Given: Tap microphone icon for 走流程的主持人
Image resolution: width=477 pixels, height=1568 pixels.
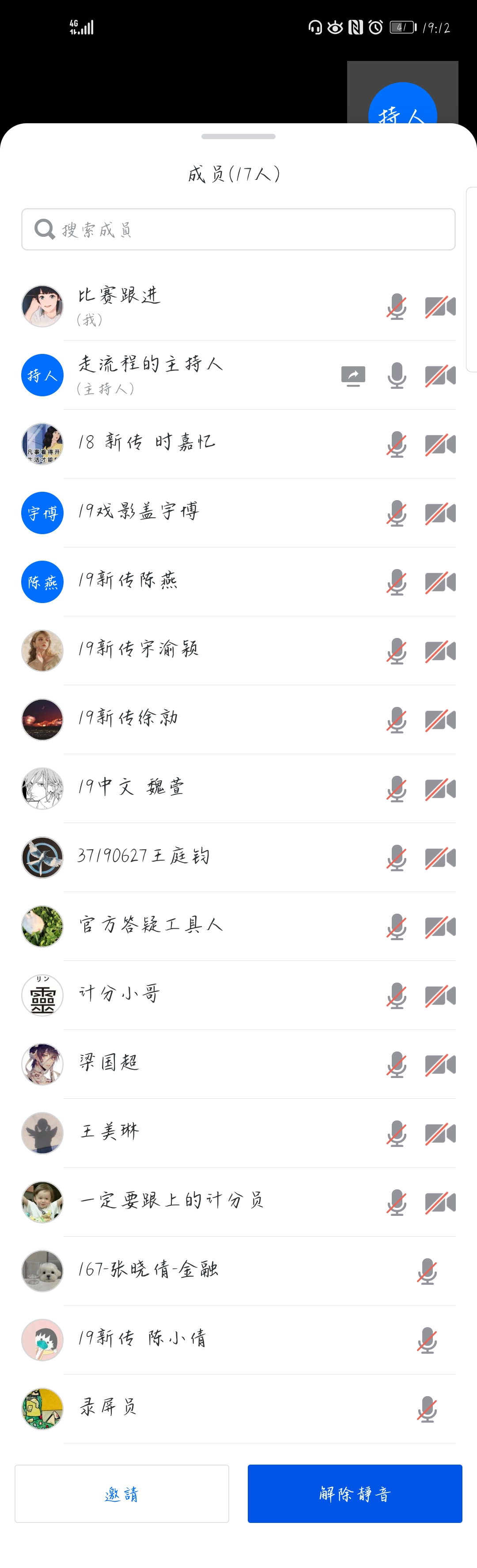Looking at the screenshot, I should pyautogui.click(x=397, y=375).
